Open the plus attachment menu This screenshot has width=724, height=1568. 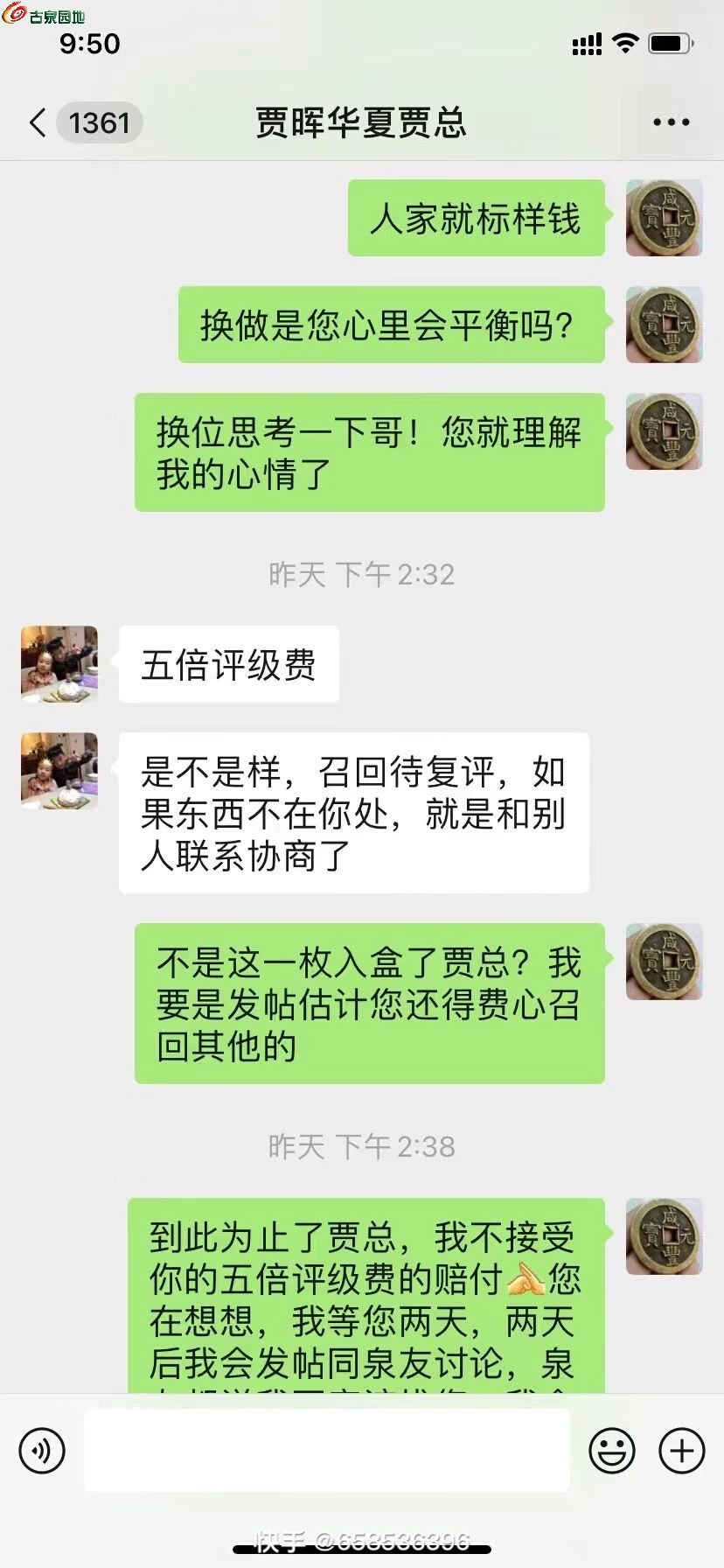click(681, 1450)
